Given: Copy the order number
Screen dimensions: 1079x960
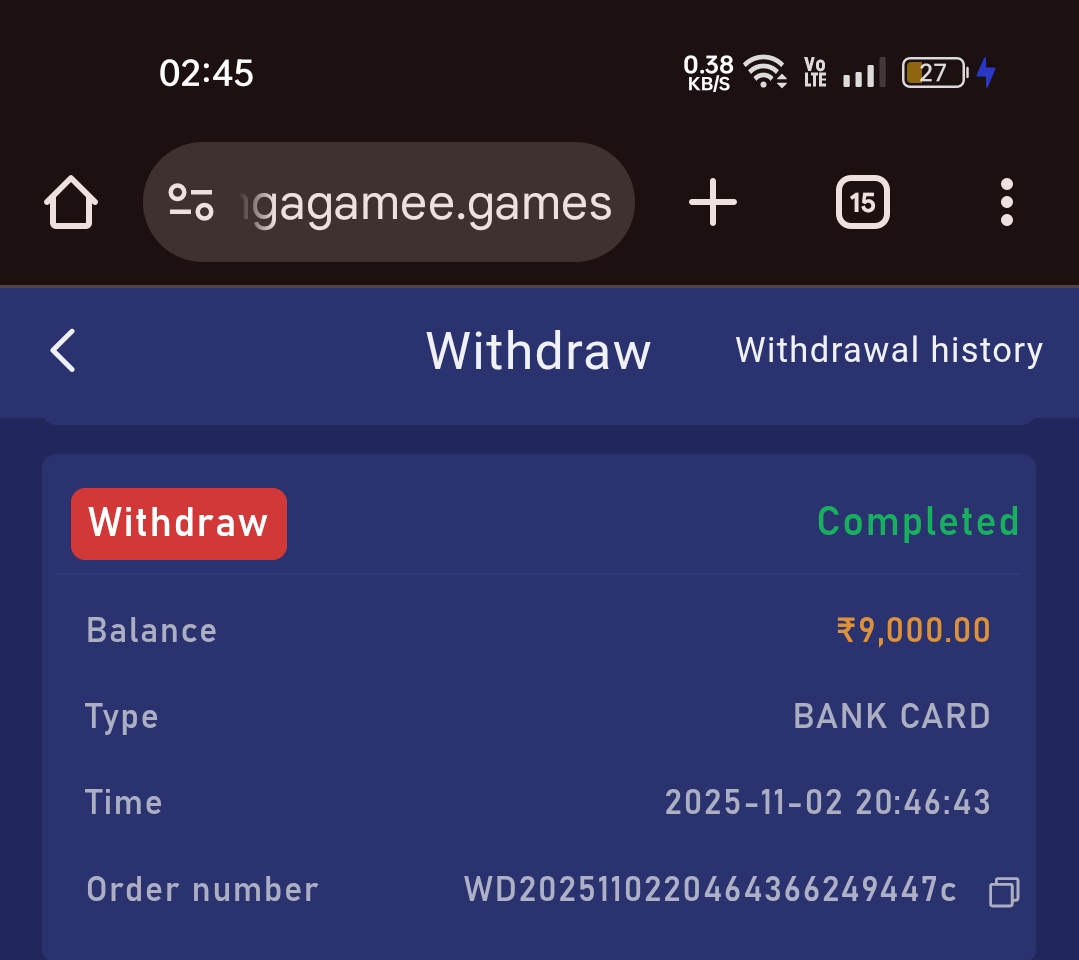Looking at the screenshot, I should tap(1003, 891).
